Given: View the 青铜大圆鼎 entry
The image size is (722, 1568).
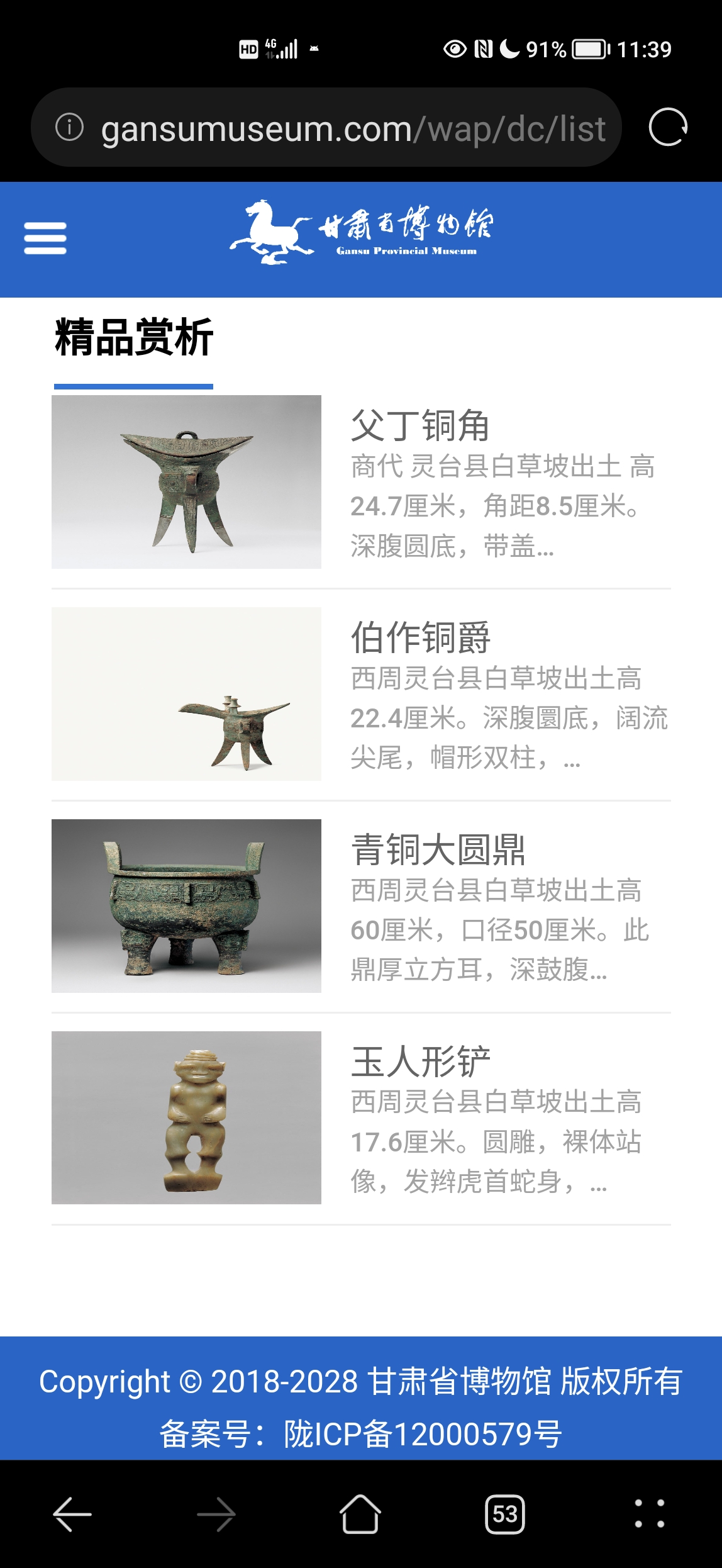Looking at the screenshot, I should [x=438, y=849].
